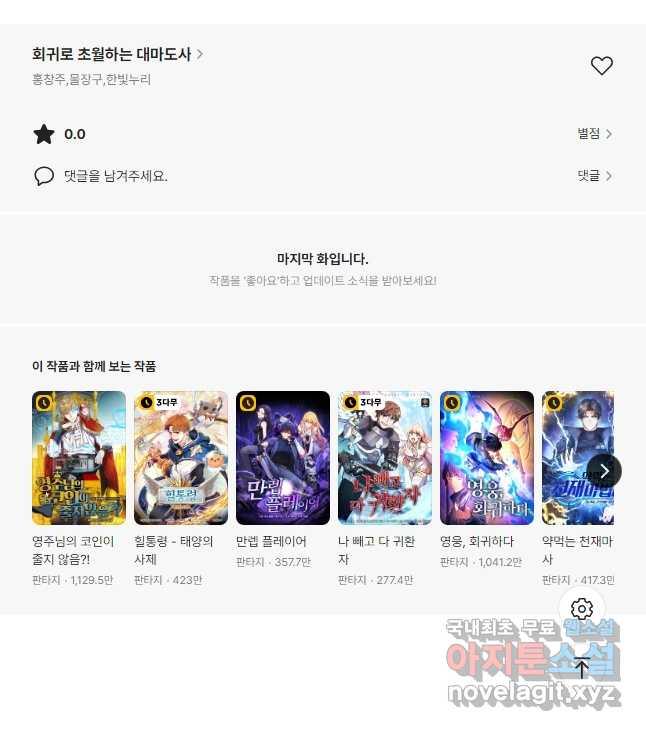Like this work with the heart icon

click(601, 66)
